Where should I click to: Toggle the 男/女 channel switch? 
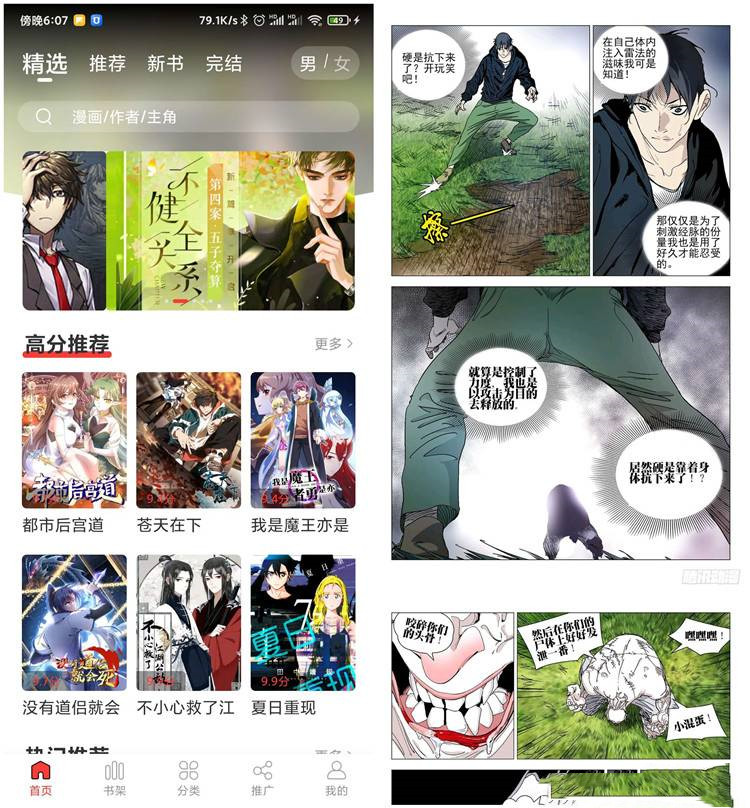(x=325, y=64)
